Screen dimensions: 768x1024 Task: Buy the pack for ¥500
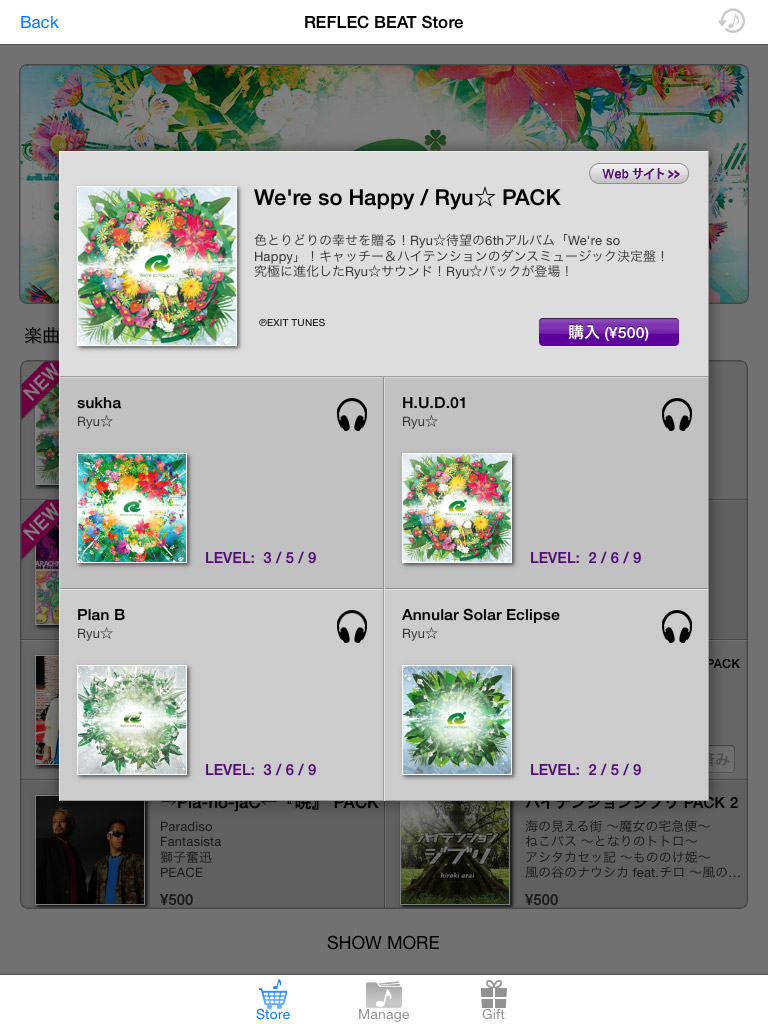pyautogui.click(x=608, y=332)
